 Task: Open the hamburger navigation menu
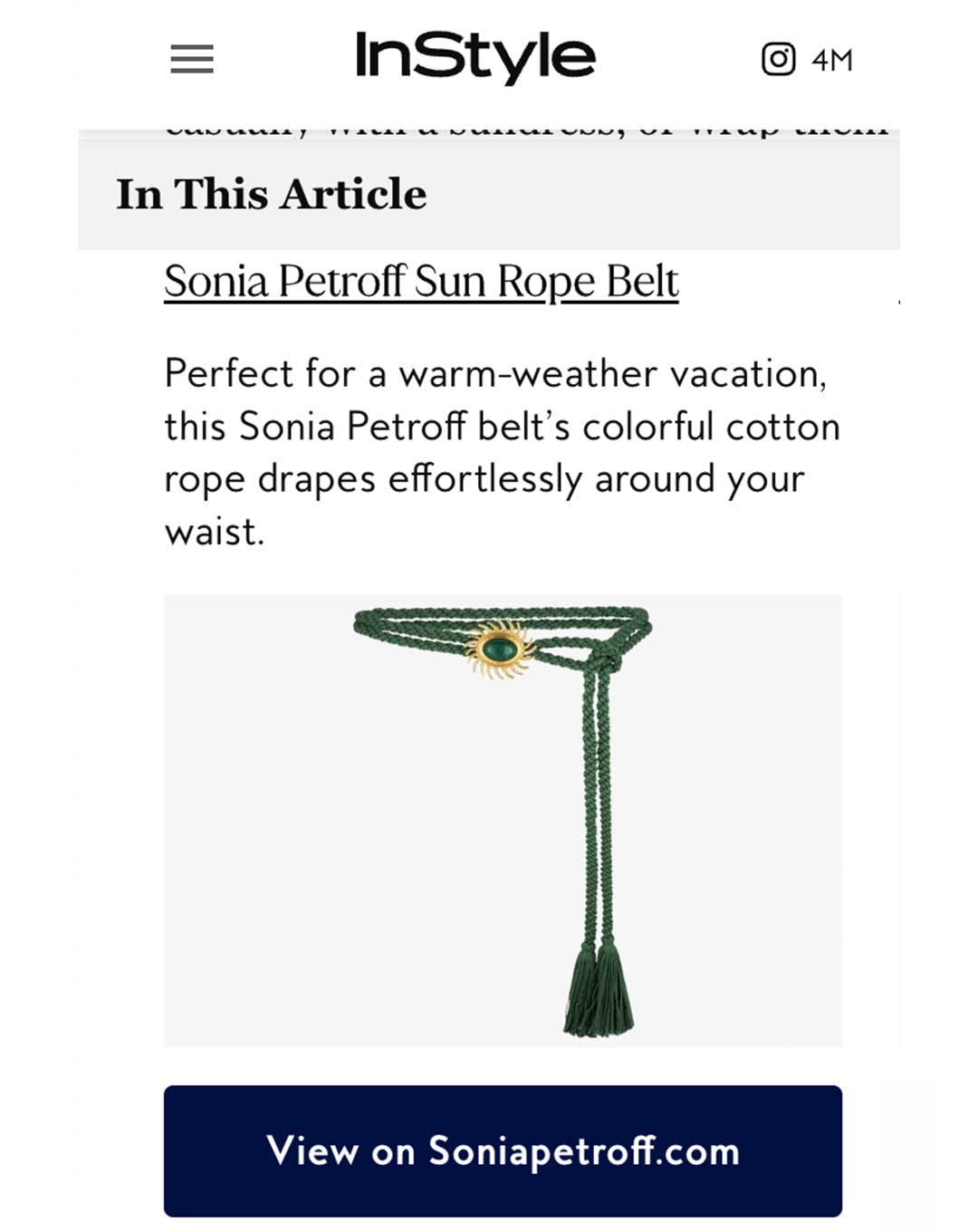click(192, 60)
